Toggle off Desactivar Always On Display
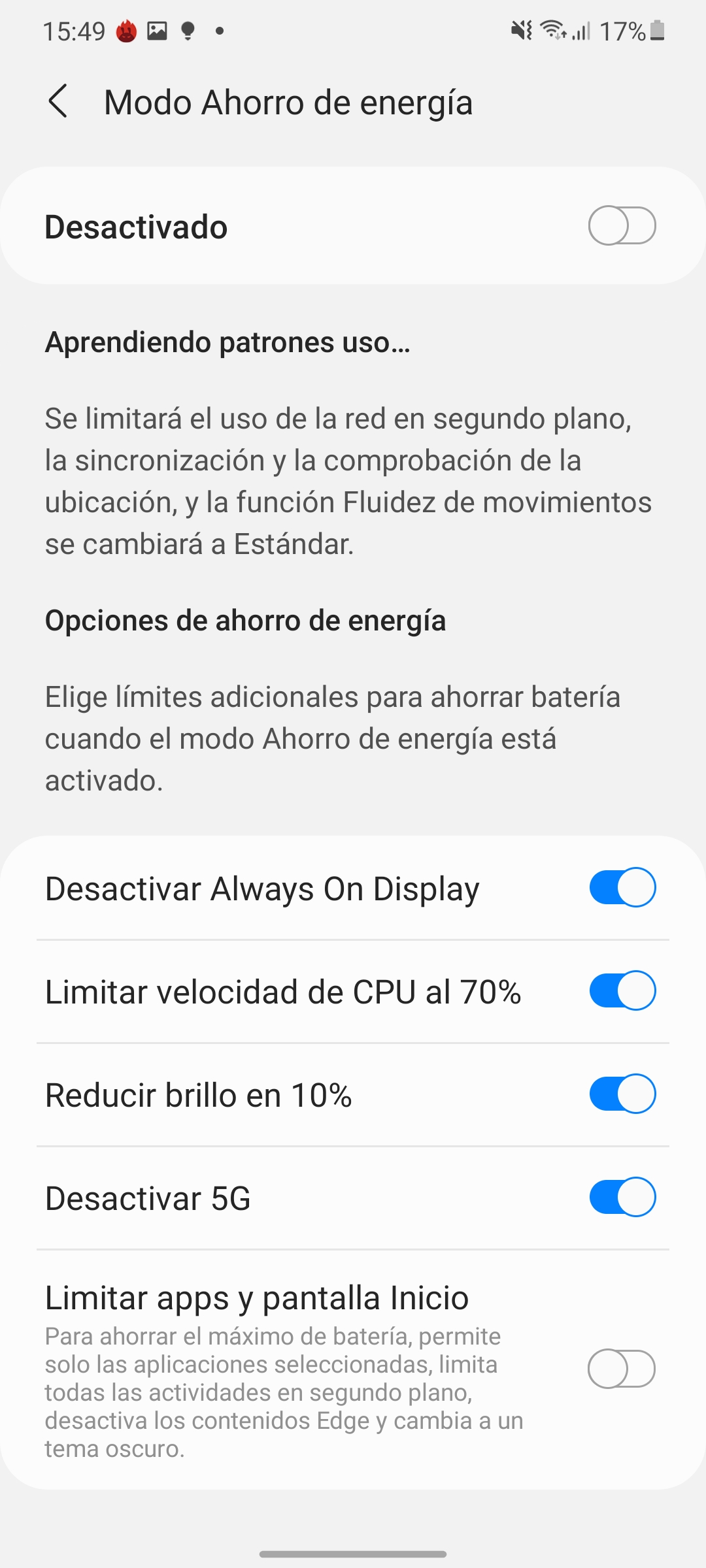This screenshot has width=706, height=1568. 622,887
